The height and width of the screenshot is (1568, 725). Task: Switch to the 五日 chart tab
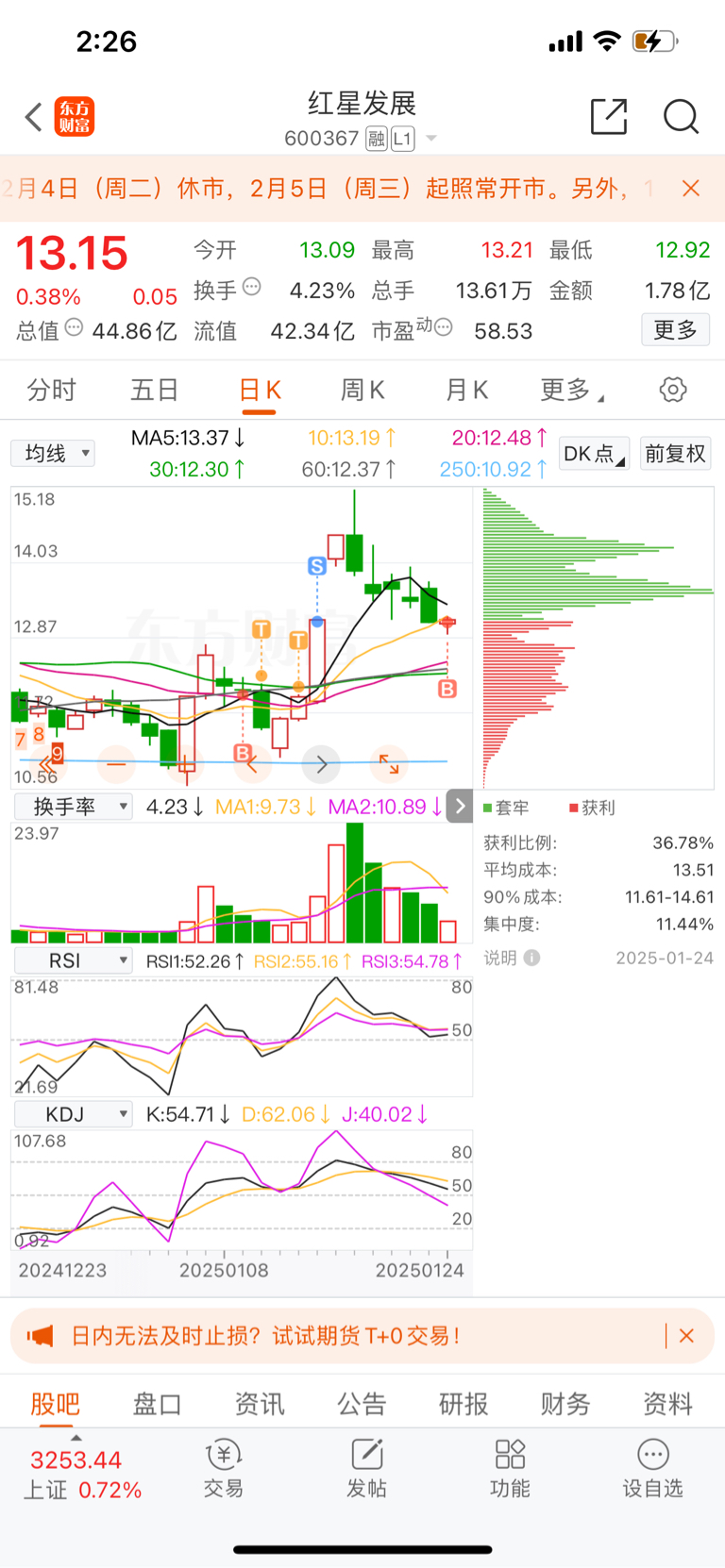pos(155,391)
